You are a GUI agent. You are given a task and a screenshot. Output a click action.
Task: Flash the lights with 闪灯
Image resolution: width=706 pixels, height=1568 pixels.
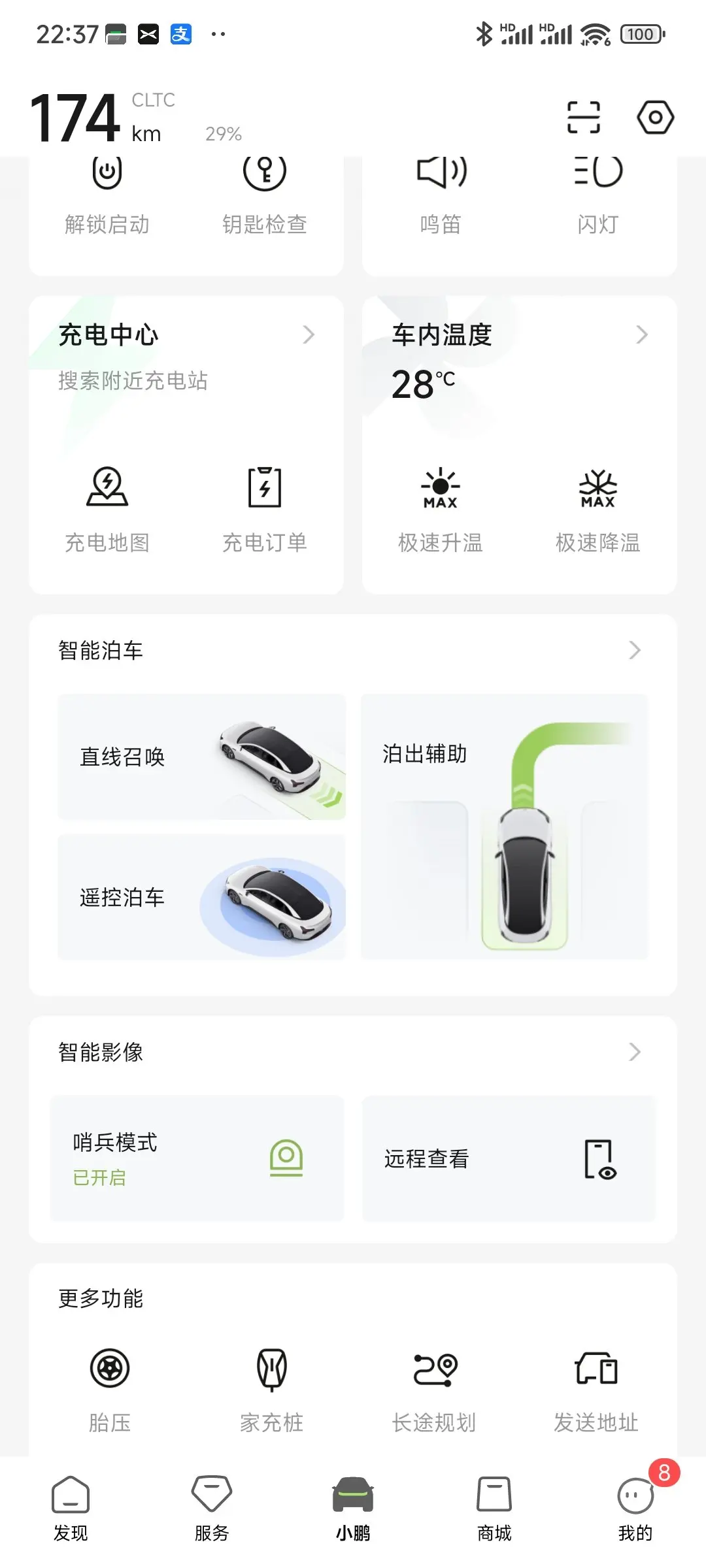click(x=598, y=196)
